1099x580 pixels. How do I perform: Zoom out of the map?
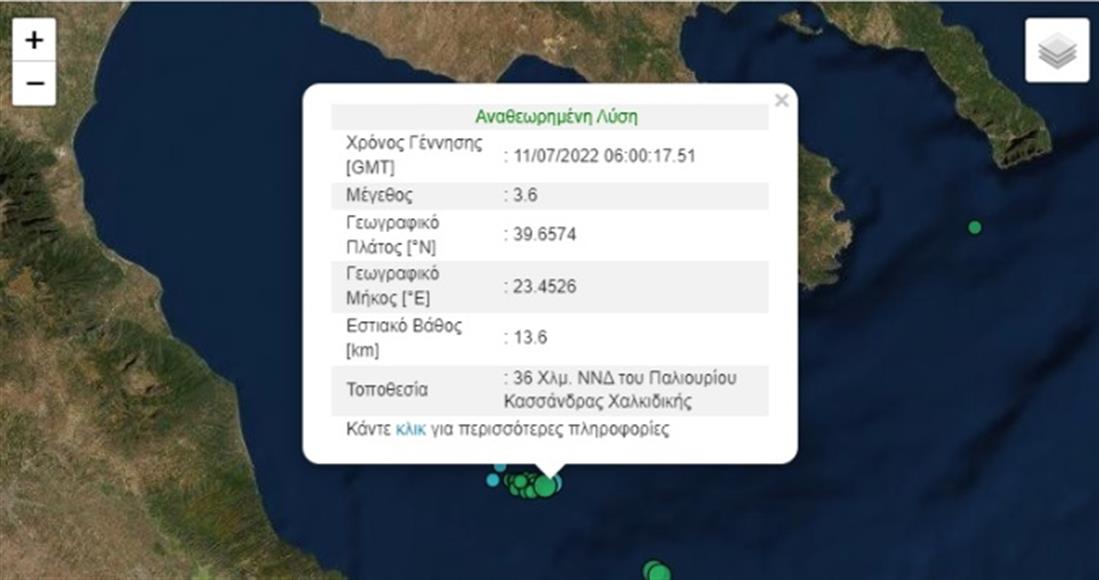pos(34,83)
